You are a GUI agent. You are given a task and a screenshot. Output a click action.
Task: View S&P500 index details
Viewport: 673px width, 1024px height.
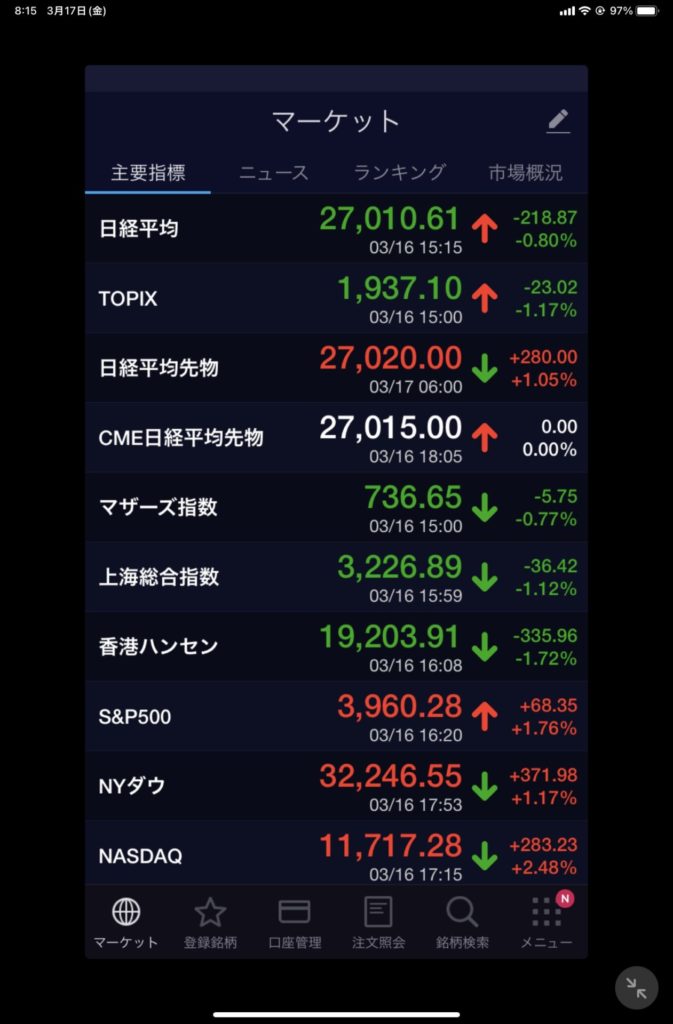[336, 716]
